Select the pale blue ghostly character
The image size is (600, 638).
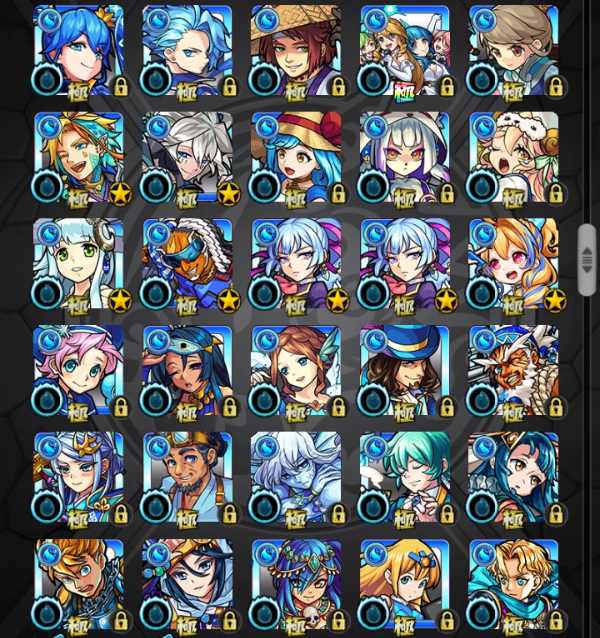tap(296, 478)
